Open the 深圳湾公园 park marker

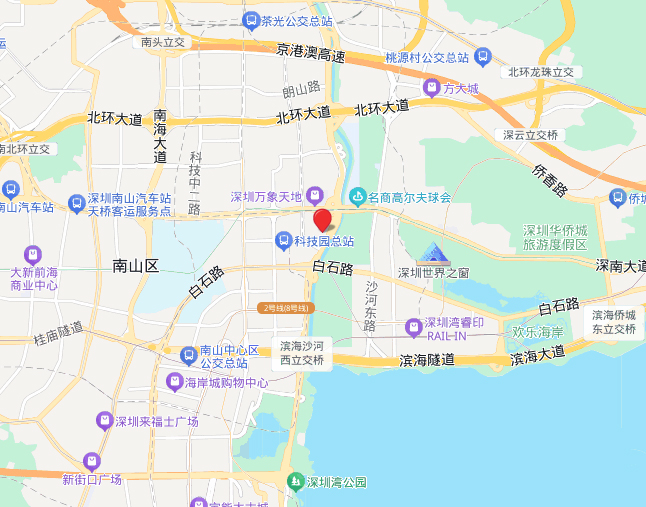point(294,481)
